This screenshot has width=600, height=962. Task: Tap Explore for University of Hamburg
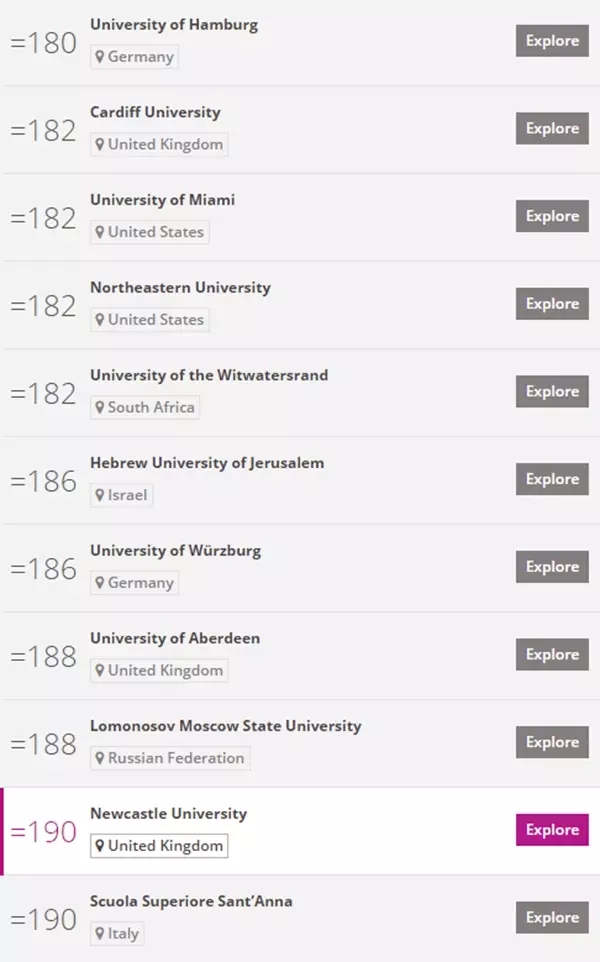(552, 40)
